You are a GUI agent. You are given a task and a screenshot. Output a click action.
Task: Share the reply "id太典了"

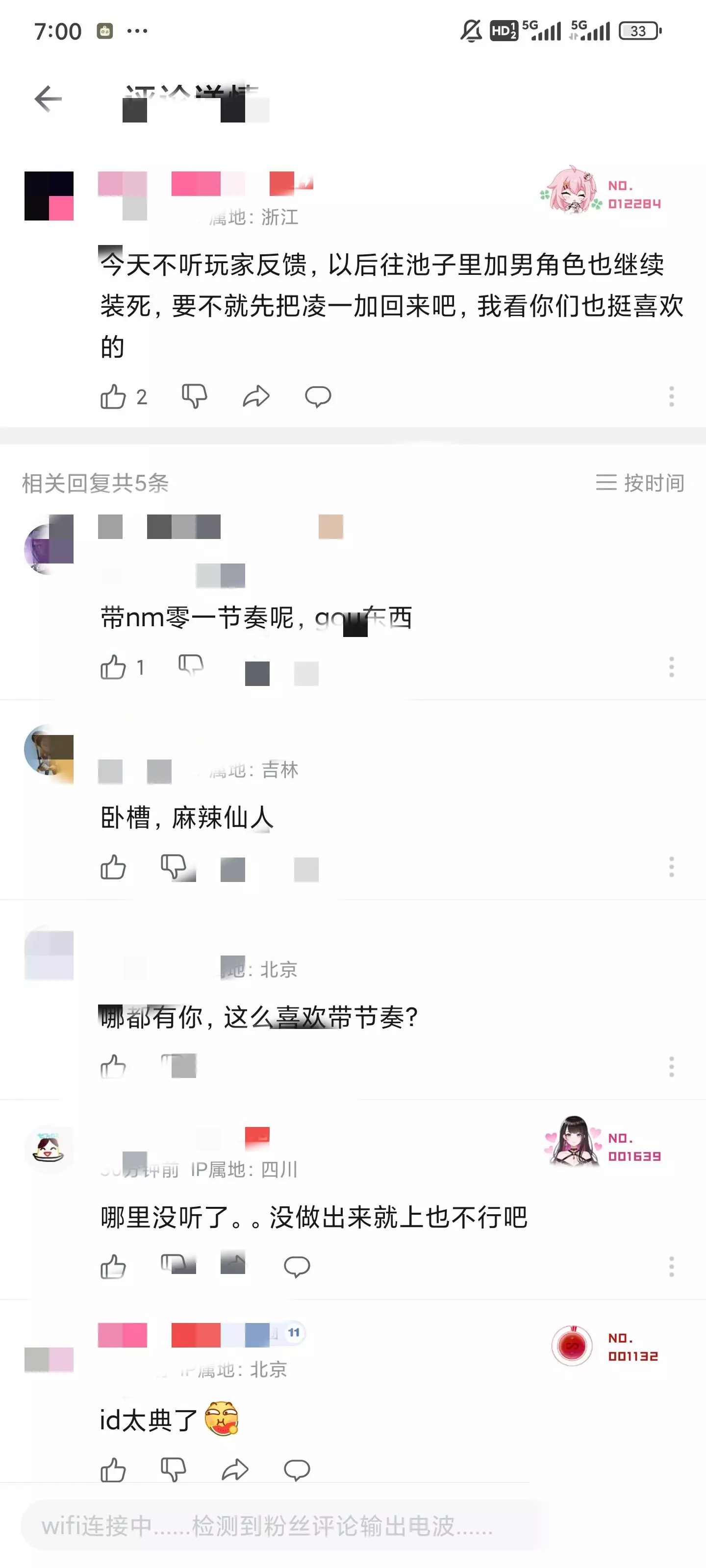[x=235, y=1470]
